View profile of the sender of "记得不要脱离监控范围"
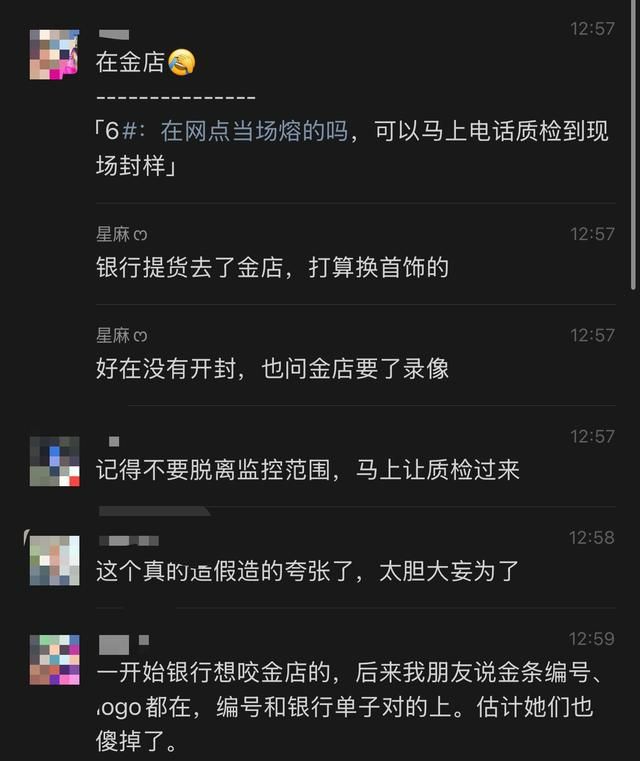The height and width of the screenshot is (761, 640). coord(54,461)
